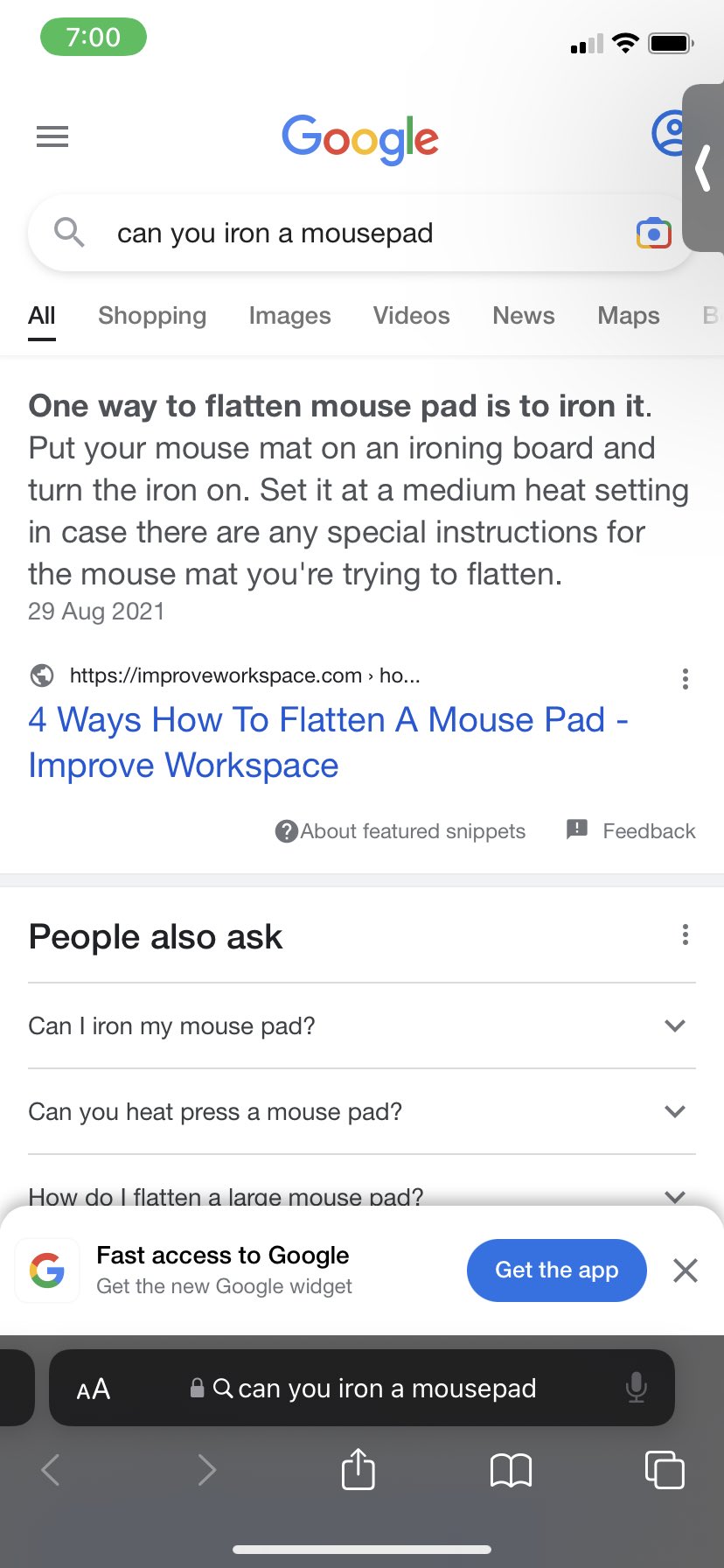Open the hamburger menu
This screenshot has width=724, height=1568.
tap(52, 136)
